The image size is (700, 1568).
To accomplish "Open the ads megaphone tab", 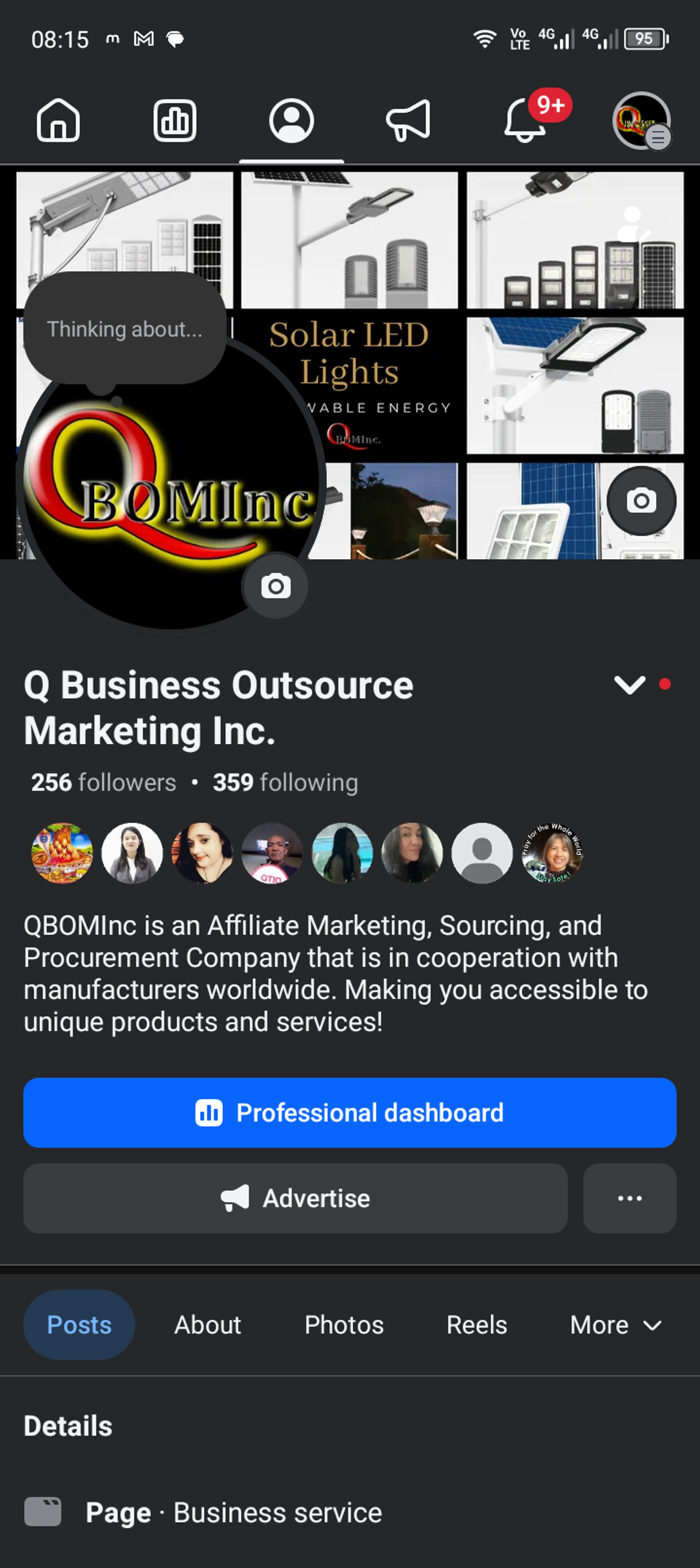I will [408, 120].
